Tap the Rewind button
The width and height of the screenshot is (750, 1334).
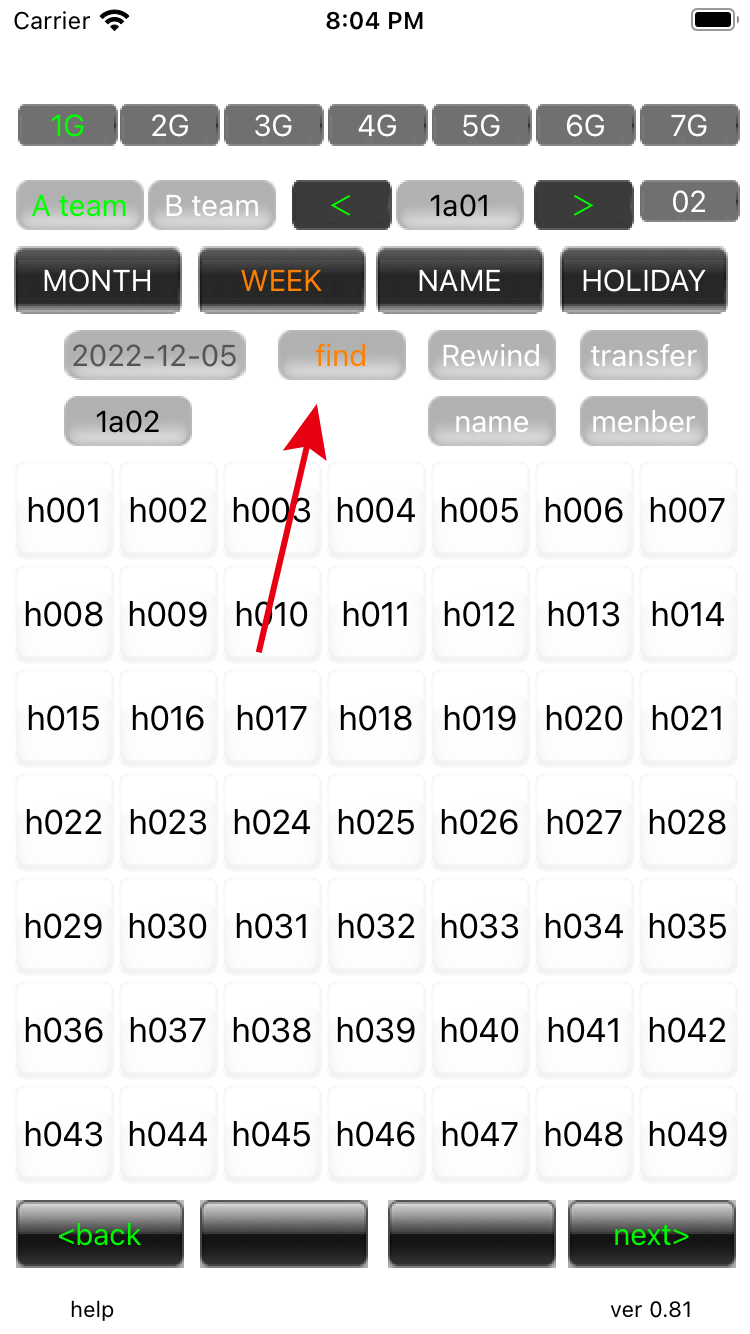(491, 356)
